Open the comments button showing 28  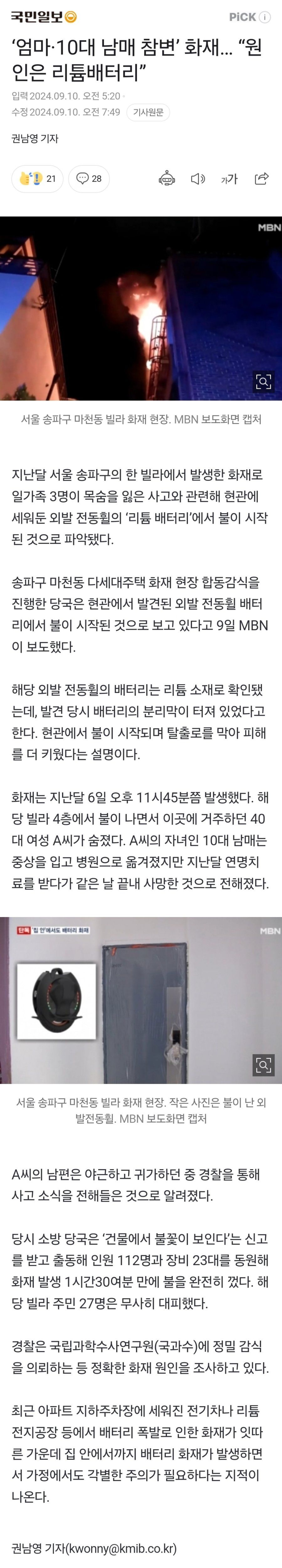[89, 178]
